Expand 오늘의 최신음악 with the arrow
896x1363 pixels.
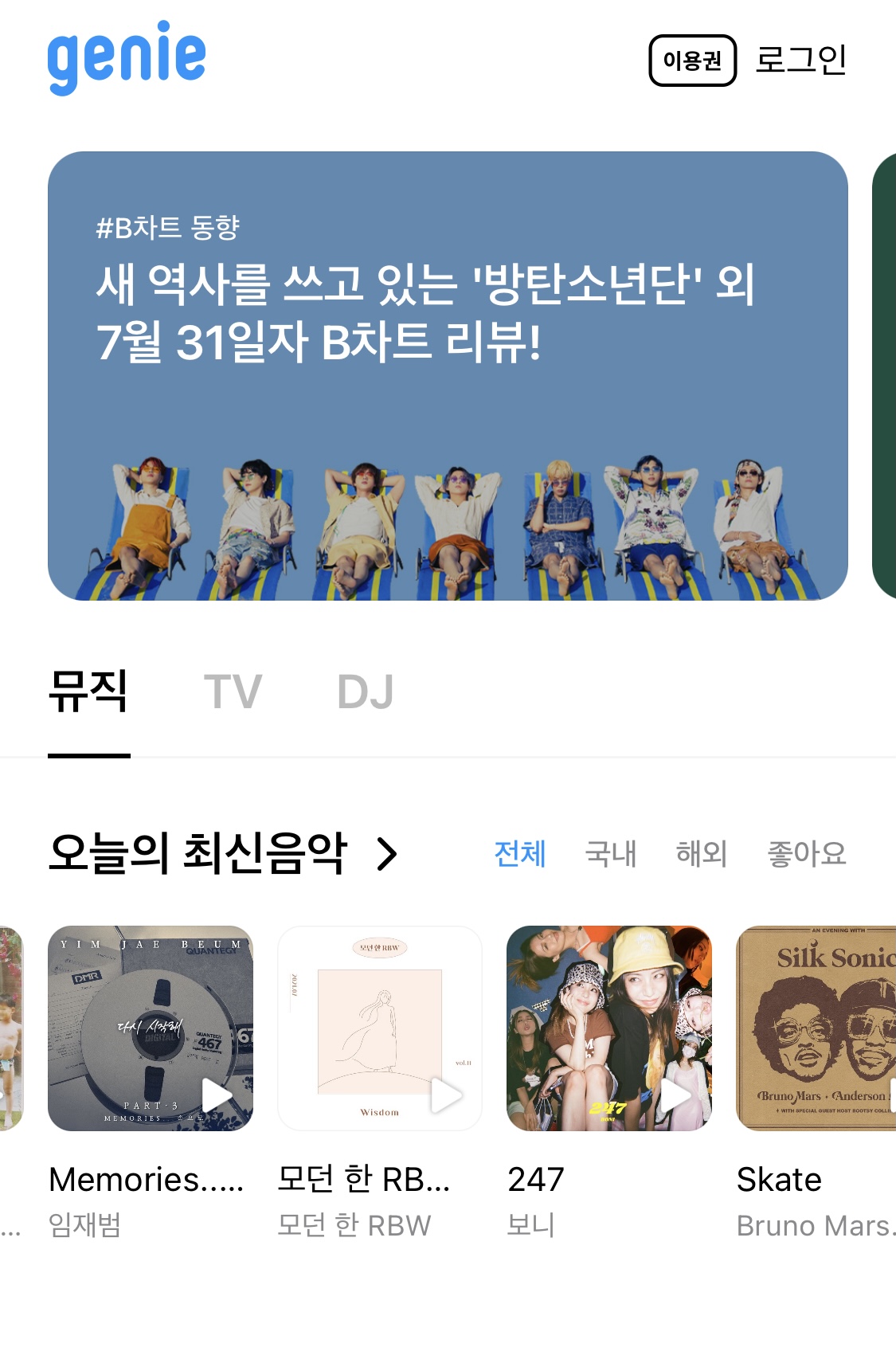387,854
